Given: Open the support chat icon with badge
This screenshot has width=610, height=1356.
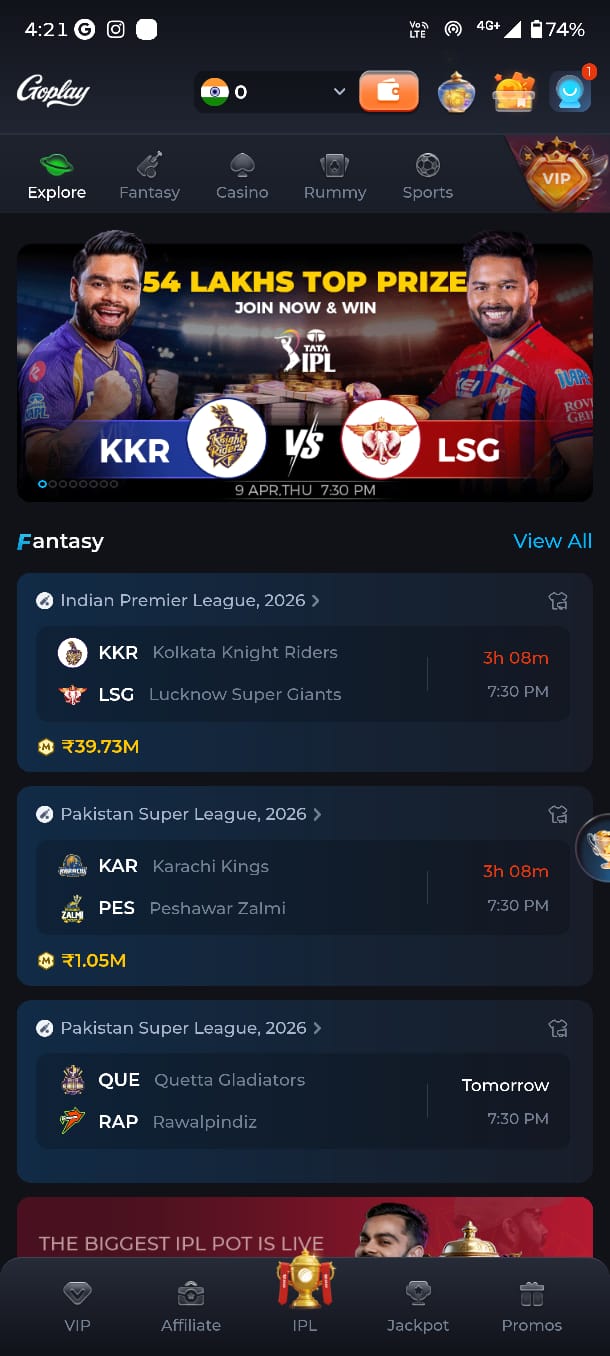Looking at the screenshot, I should coord(569,92).
